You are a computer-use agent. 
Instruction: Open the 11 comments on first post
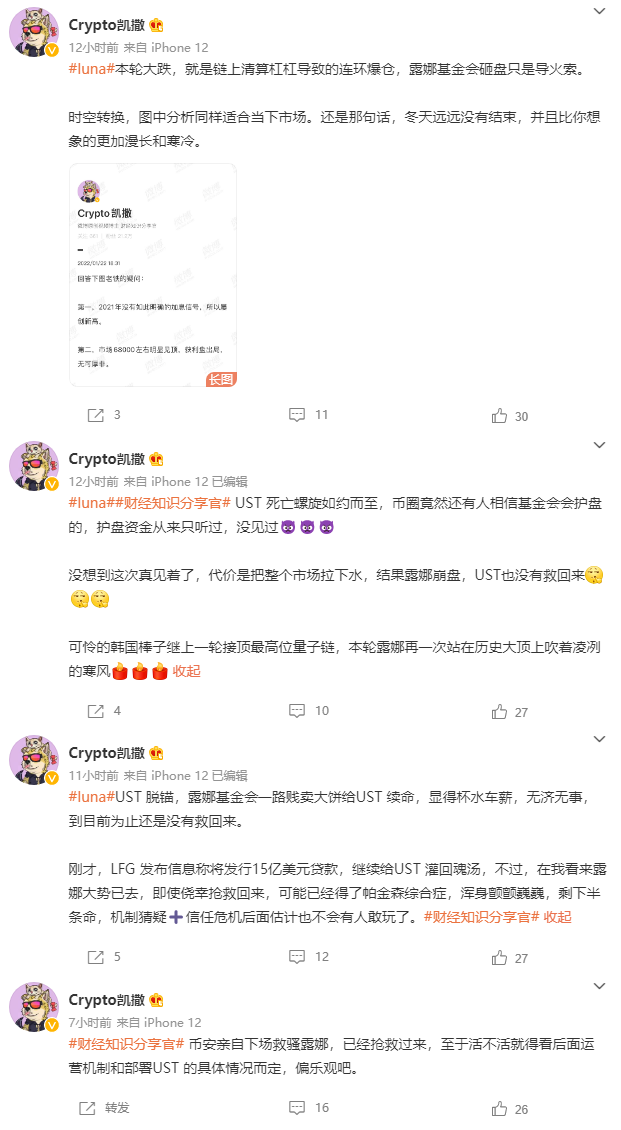(x=308, y=415)
